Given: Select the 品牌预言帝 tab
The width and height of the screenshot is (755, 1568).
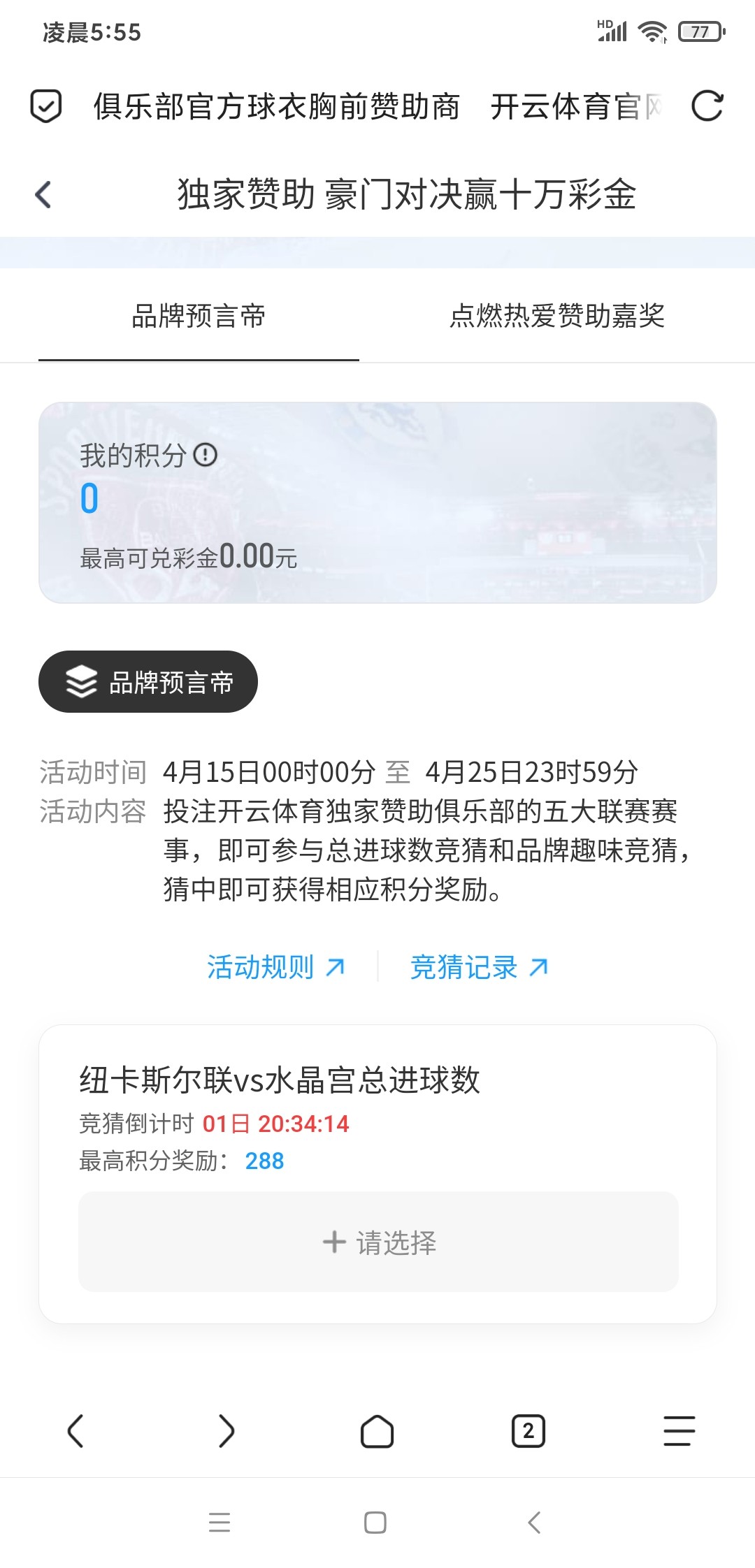Looking at the screenshot, I should (198, 318).
